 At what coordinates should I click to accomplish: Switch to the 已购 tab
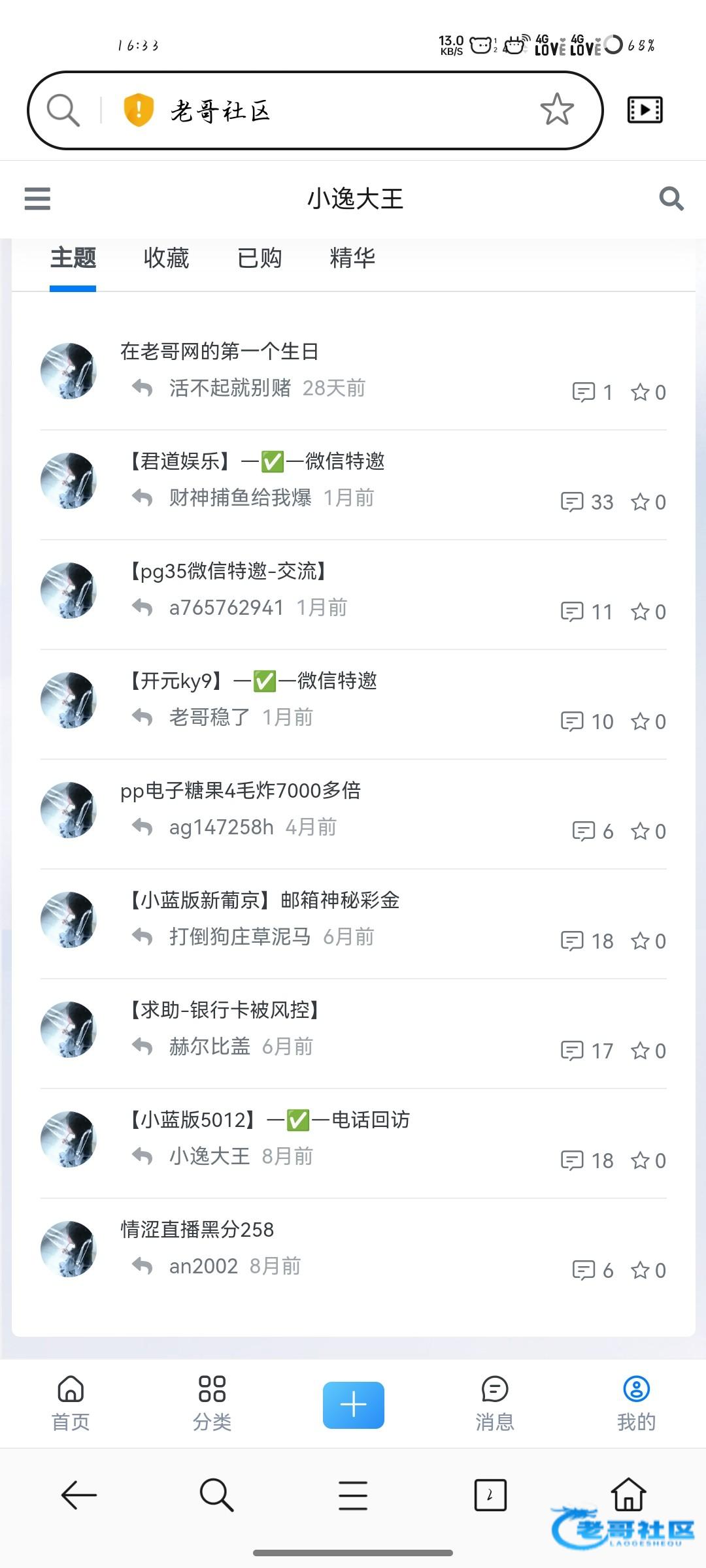(260, 258)
